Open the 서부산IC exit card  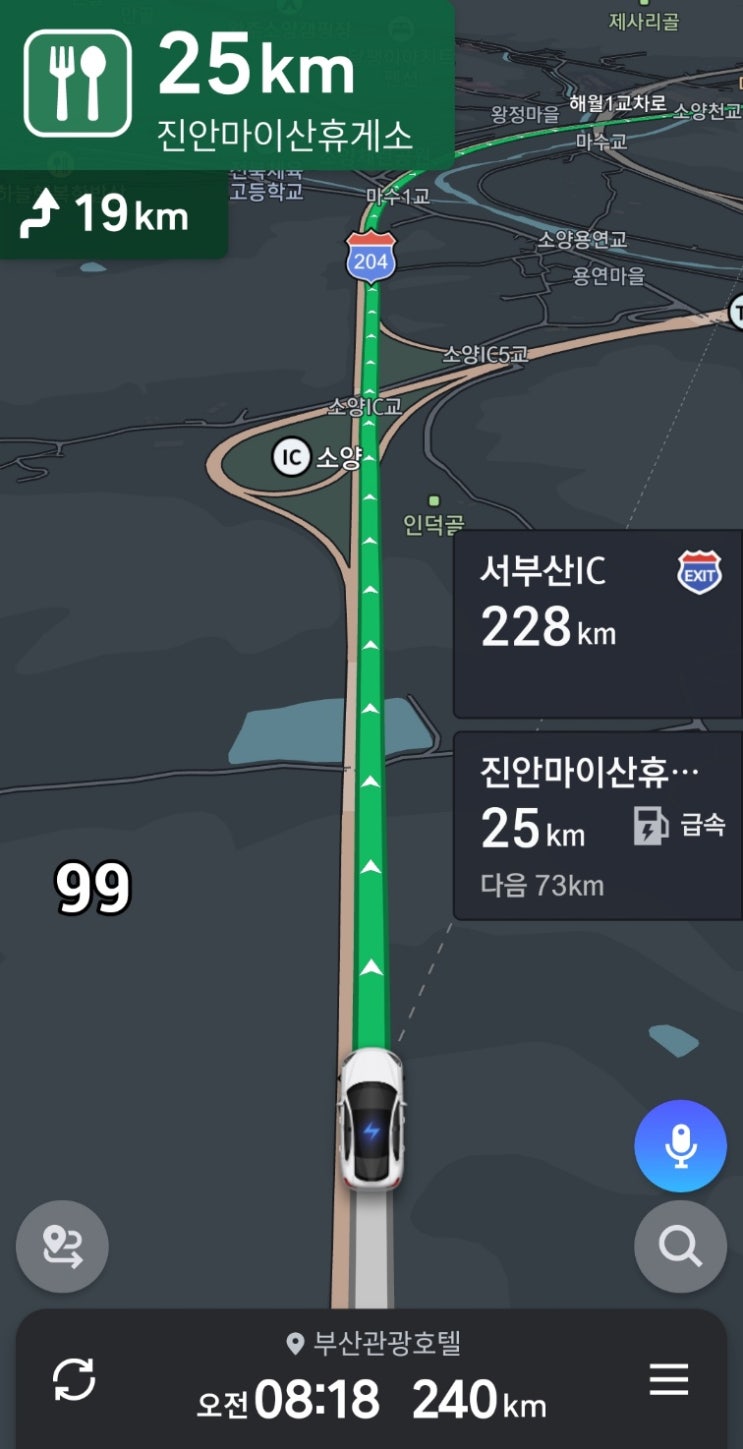(x=597, y=624)
